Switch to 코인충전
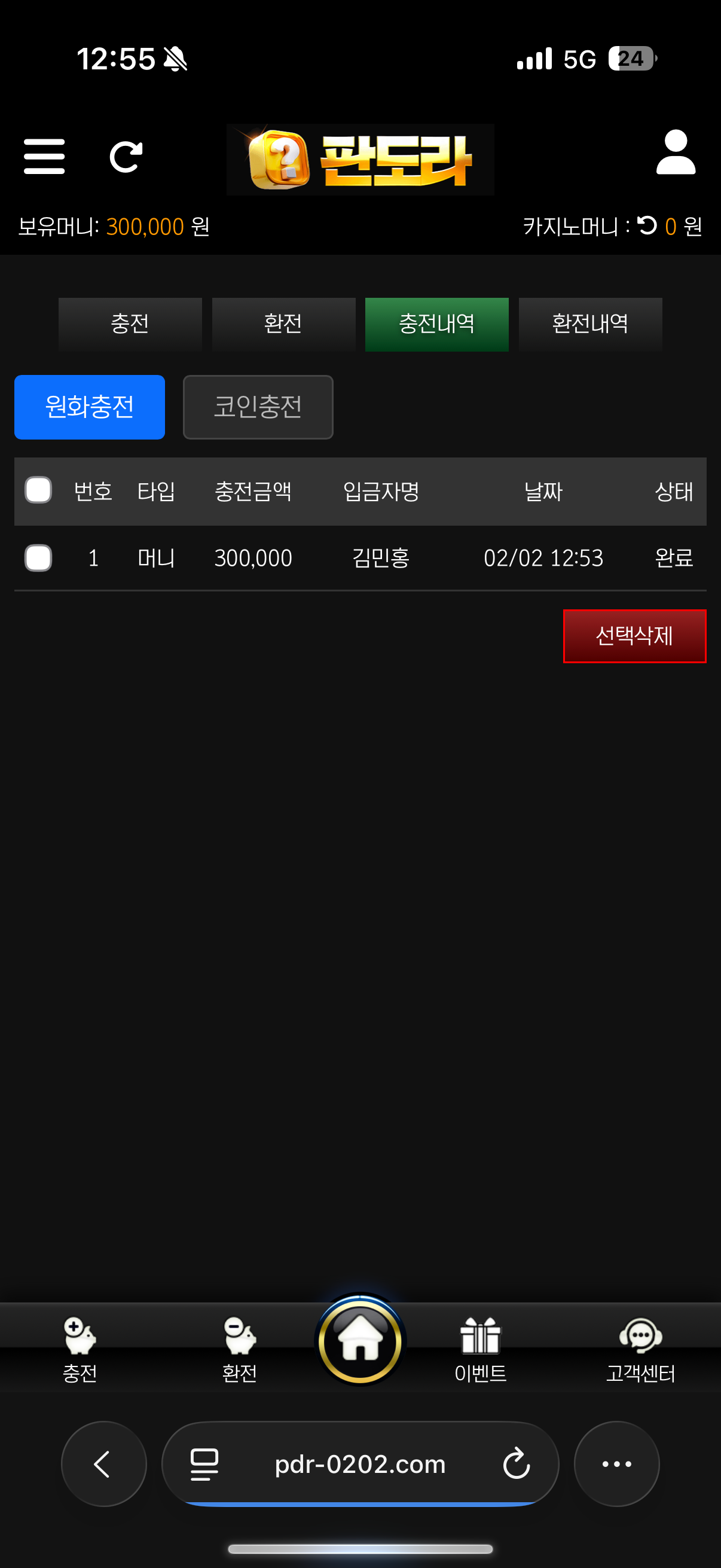Screen dimensions: 721x1568 258,407
